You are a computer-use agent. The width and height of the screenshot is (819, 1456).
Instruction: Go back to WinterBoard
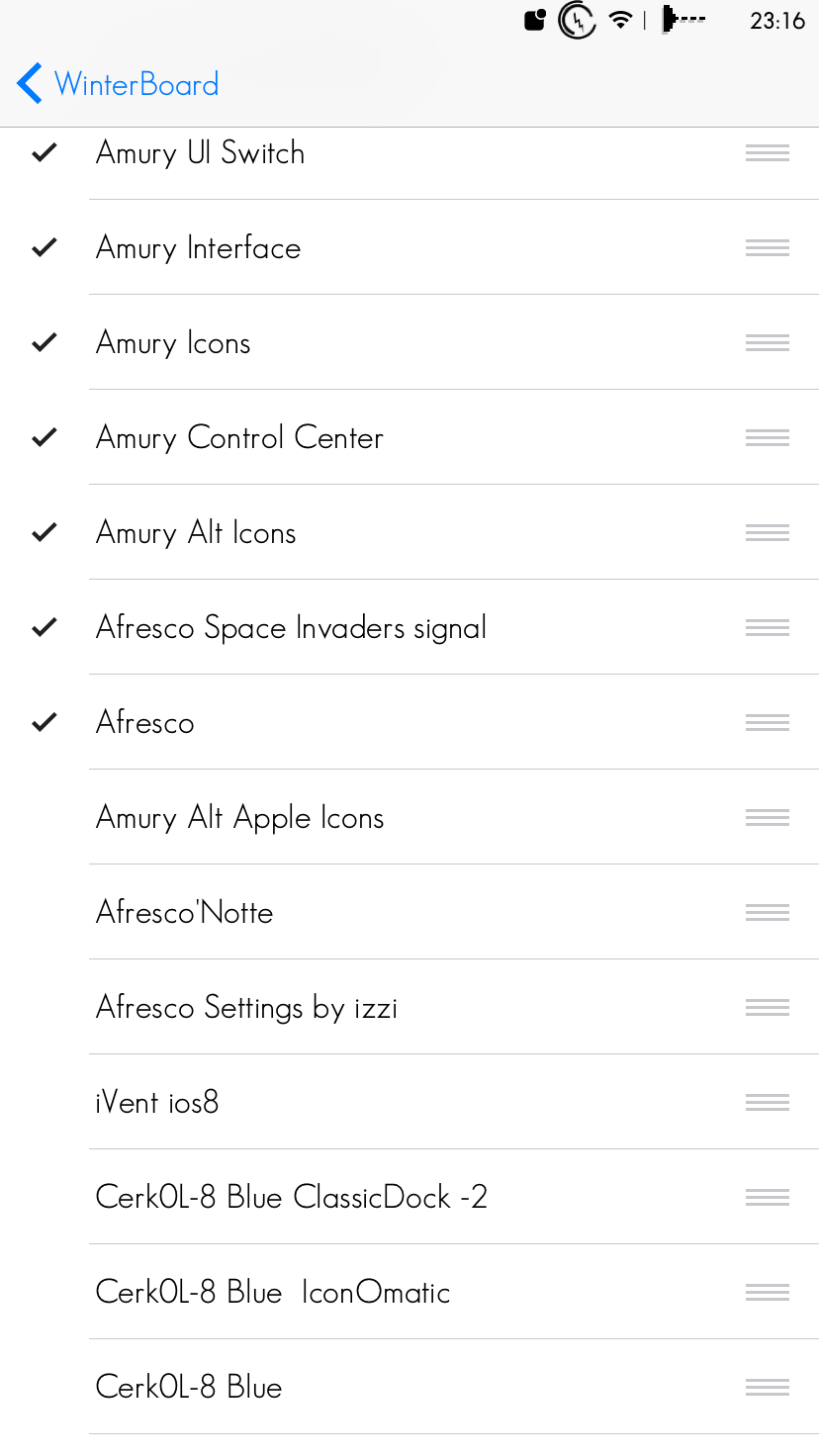(118, 84)
